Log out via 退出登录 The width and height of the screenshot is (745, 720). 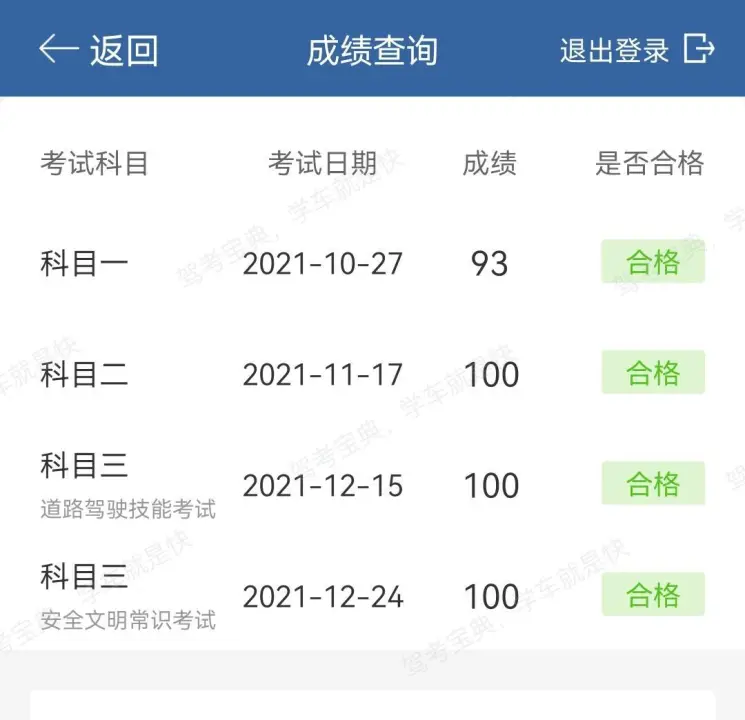[637, 50]
